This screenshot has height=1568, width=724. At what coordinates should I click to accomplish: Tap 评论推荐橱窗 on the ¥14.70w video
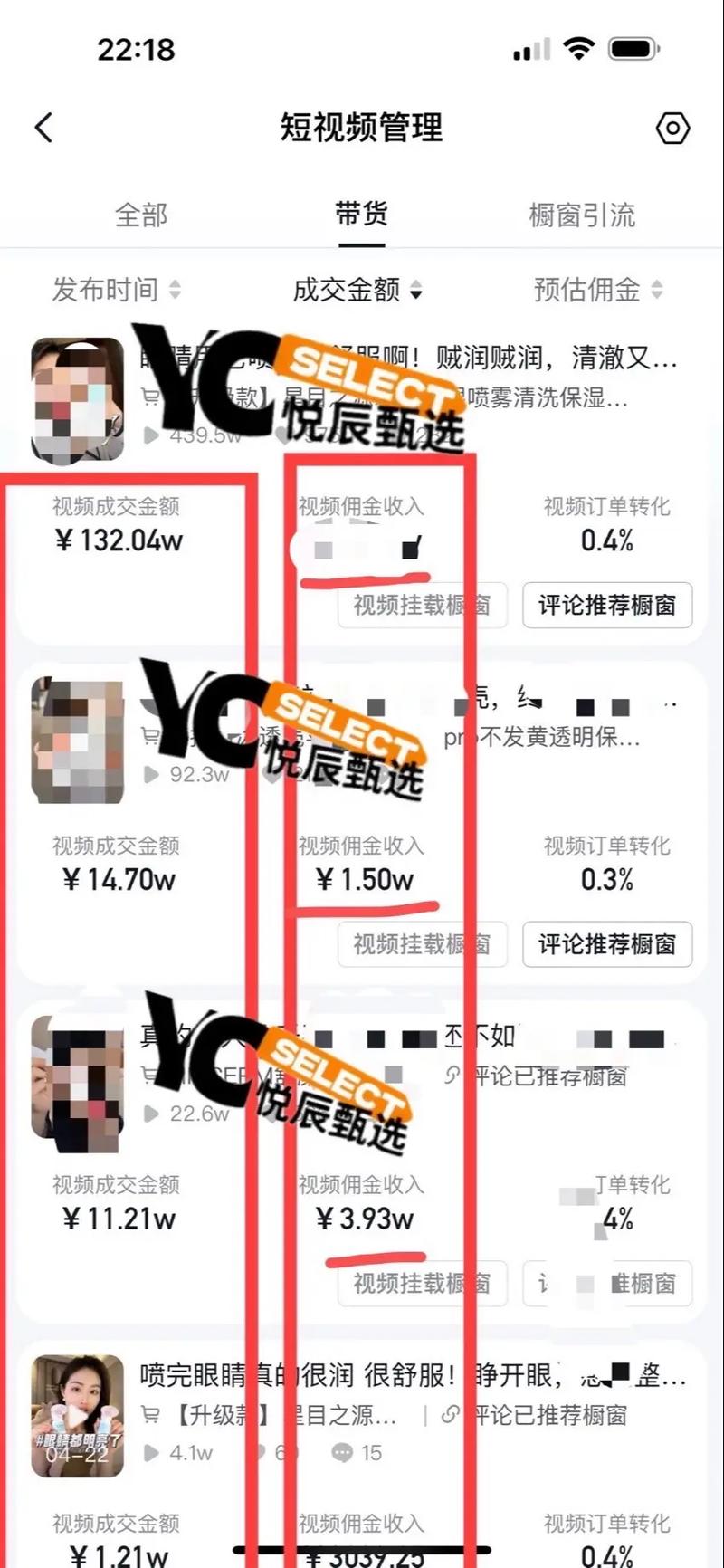[607, 944]
